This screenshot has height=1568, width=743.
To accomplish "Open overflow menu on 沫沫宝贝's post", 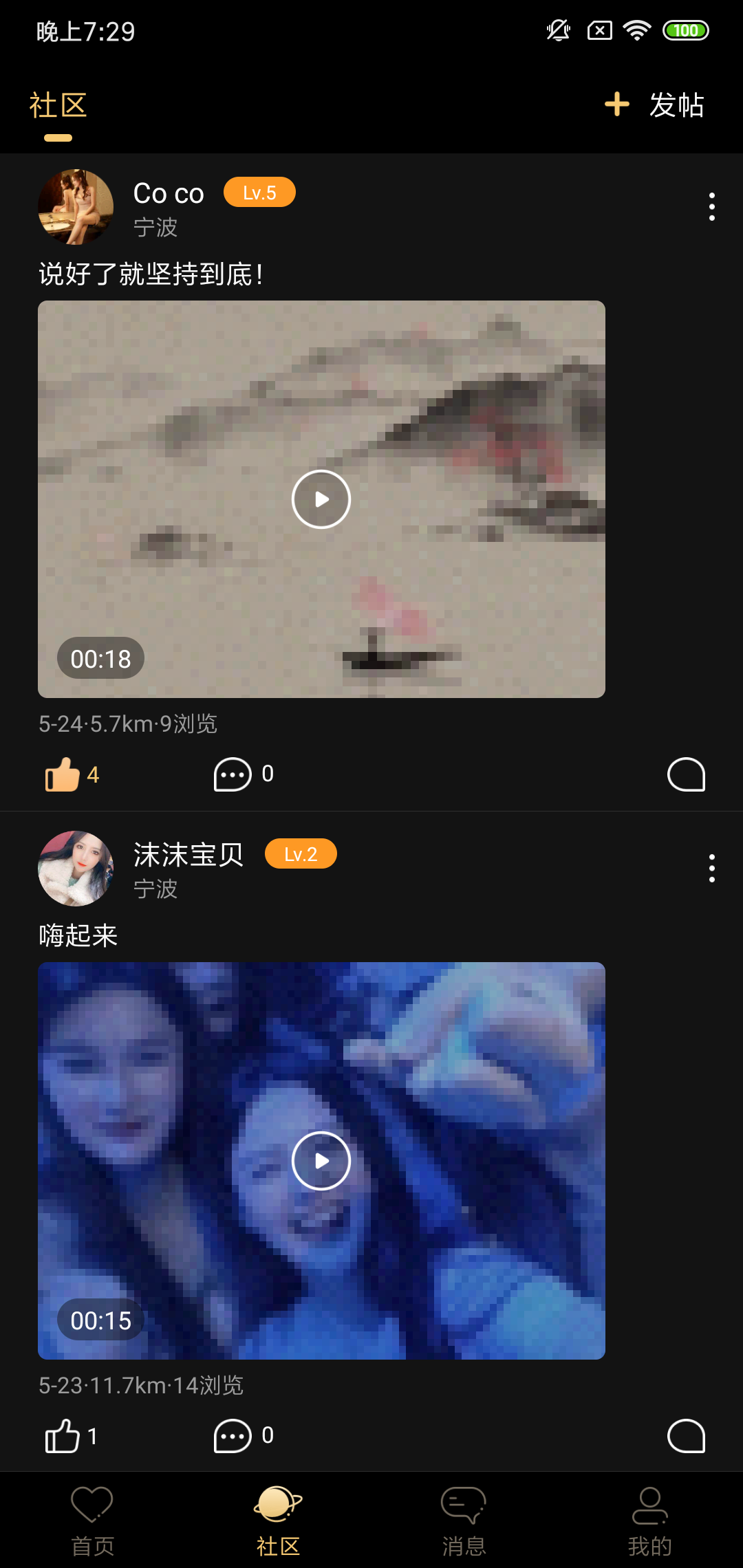I will (x=711, y=868).
